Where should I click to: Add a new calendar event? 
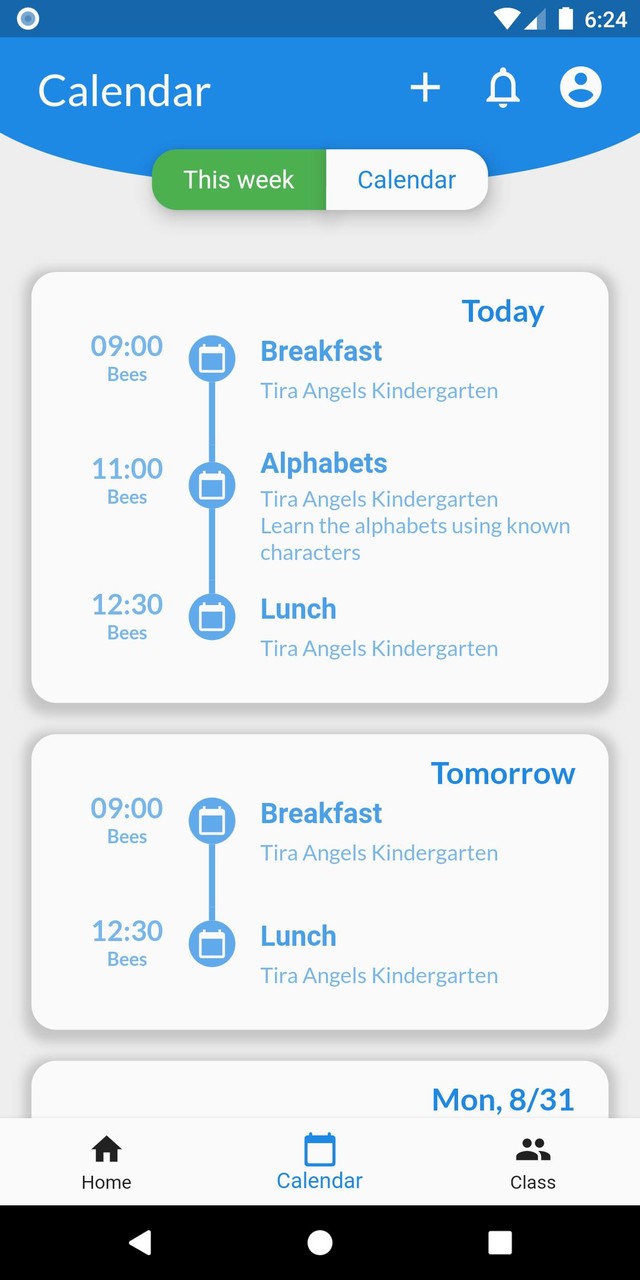[x=425, y=88]
